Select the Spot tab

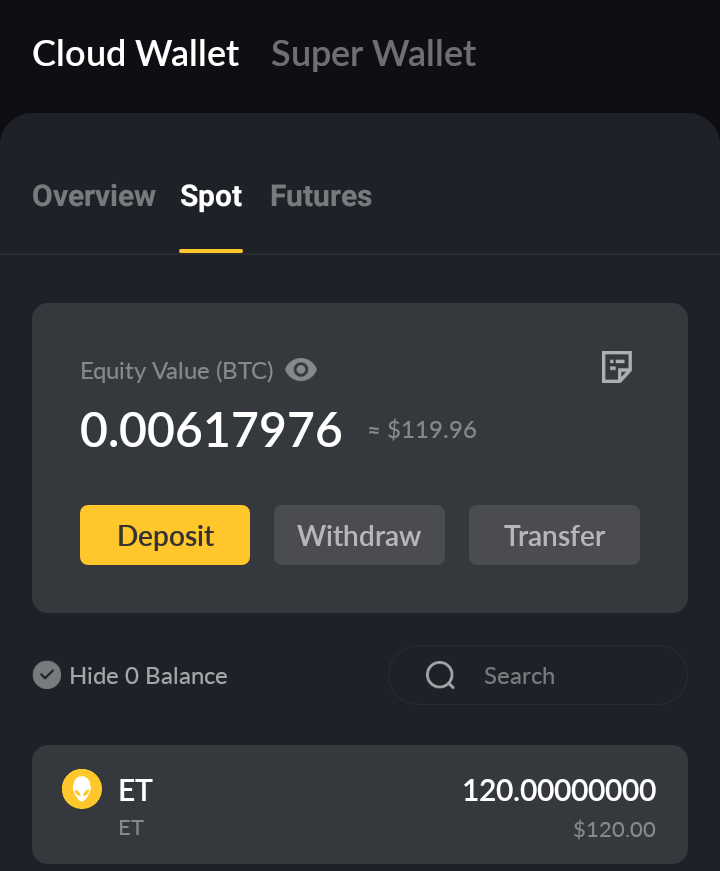211,196
